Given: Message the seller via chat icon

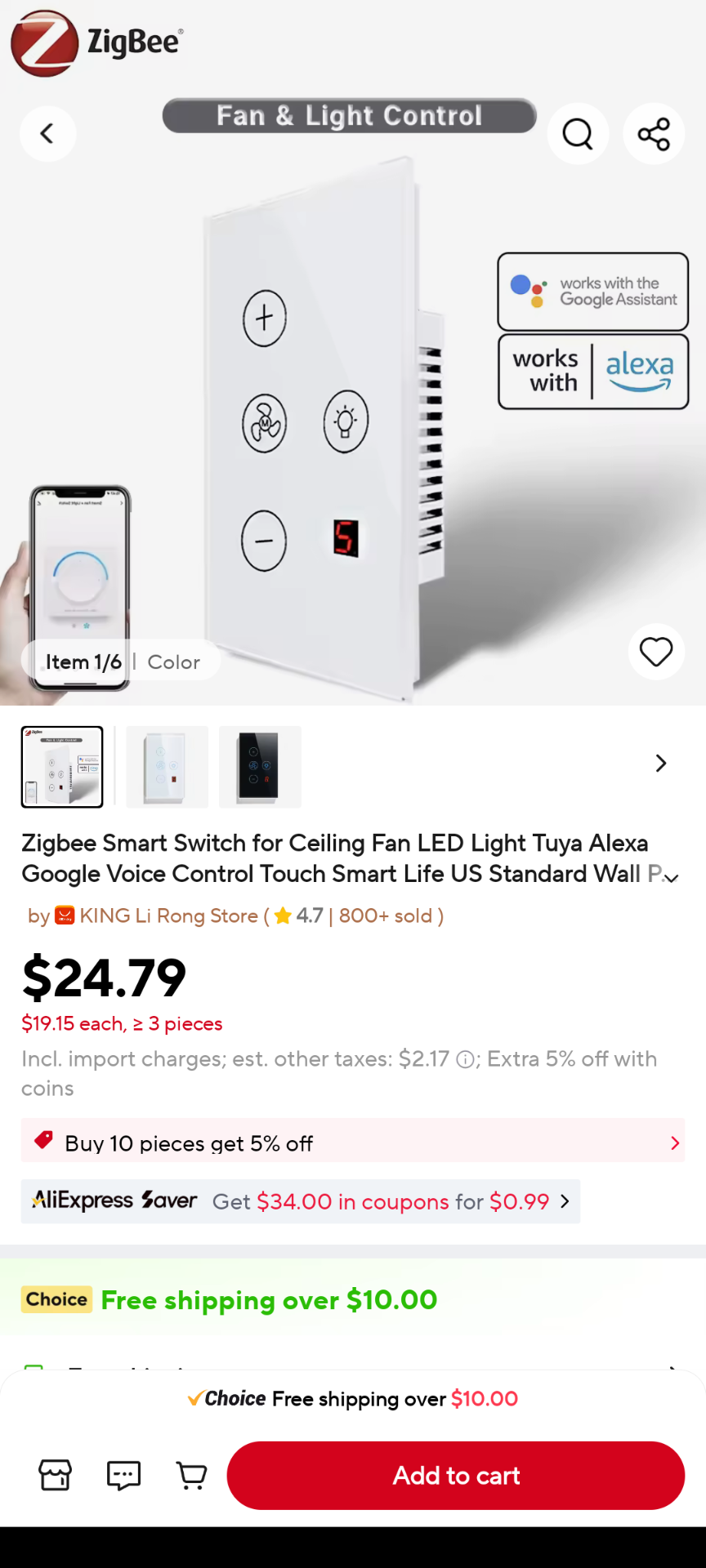Looking at the screenshot, I should pyautogui.click(x=124, y=1475).
